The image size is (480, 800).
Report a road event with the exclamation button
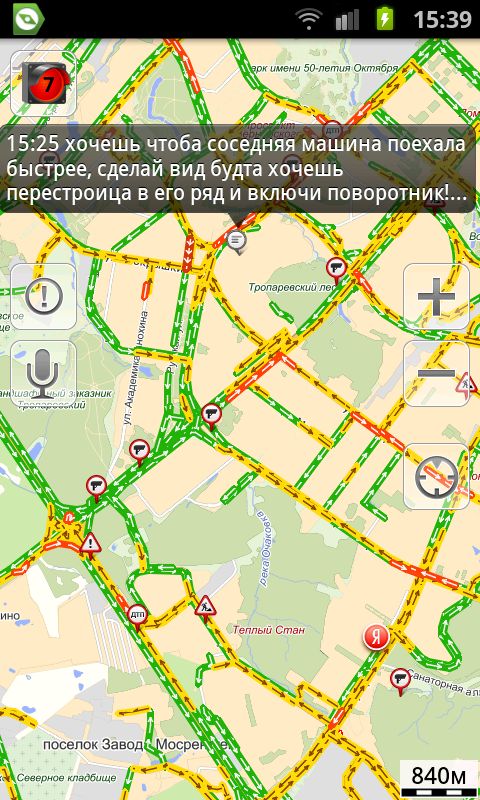click(43, 296)
